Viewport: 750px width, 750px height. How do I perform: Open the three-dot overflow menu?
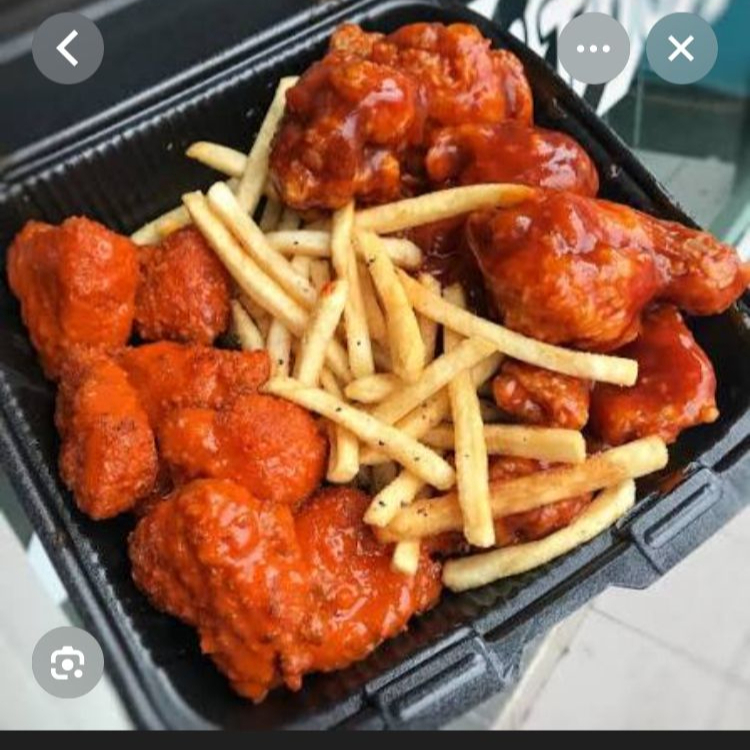(594, 48)
